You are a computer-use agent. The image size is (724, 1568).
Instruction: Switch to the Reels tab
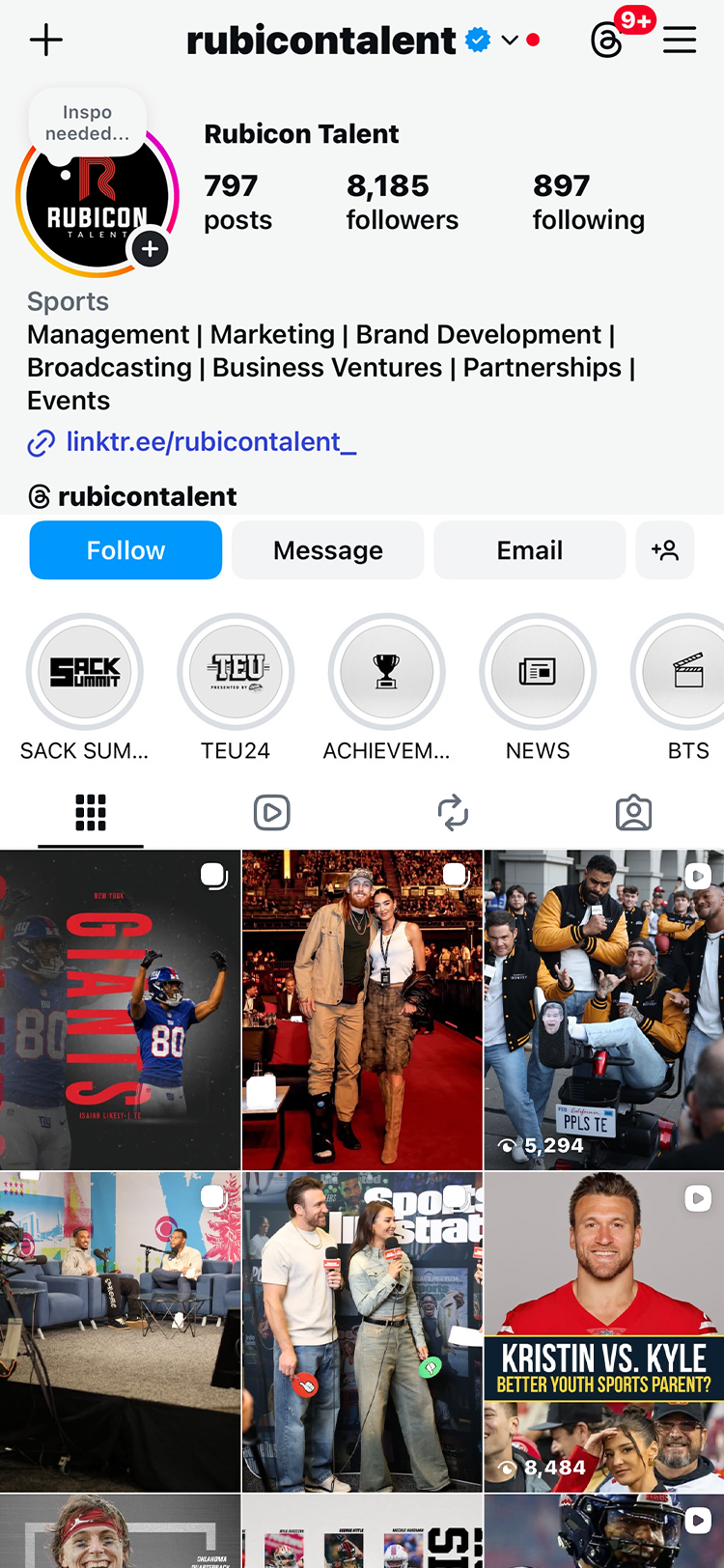pos(271,813)
